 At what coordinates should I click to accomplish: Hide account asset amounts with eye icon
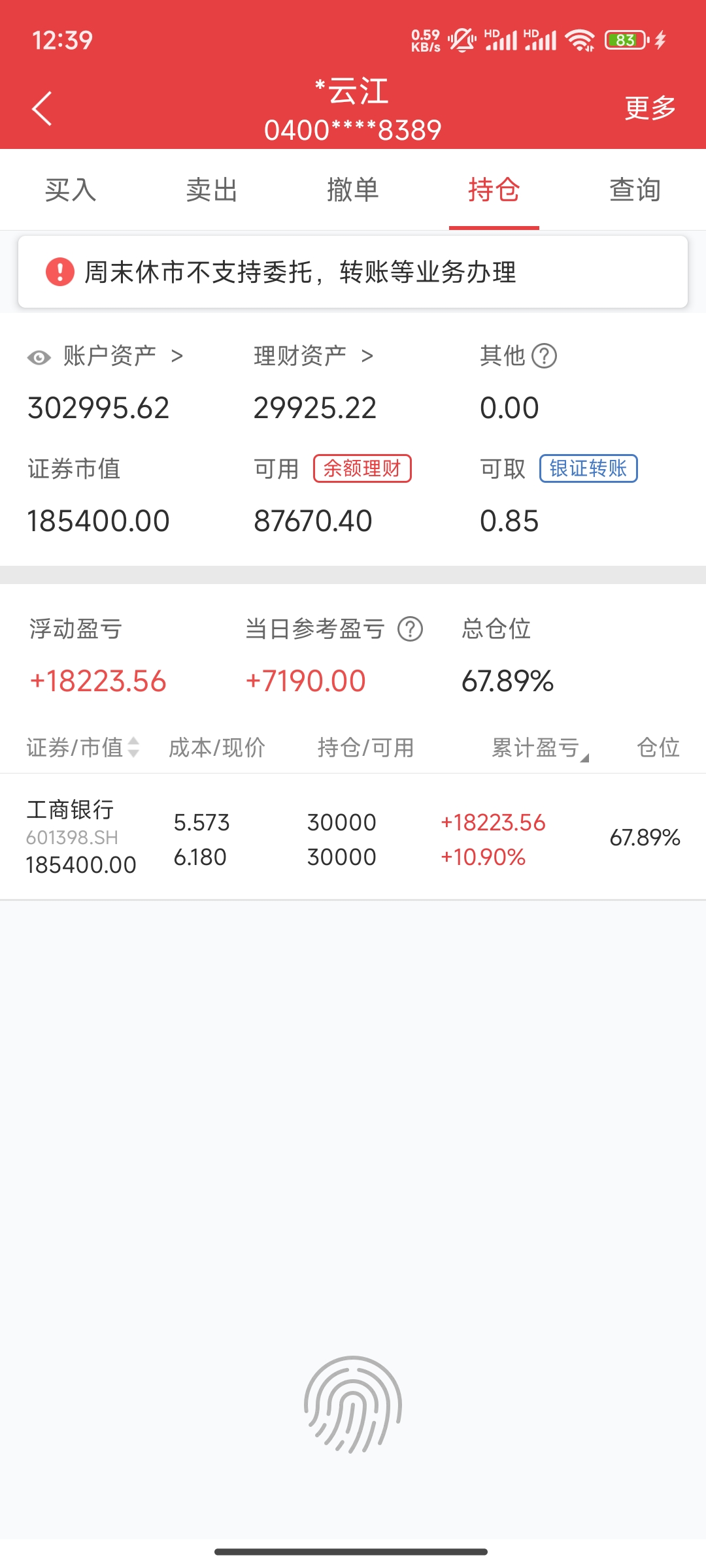(39, 357)
